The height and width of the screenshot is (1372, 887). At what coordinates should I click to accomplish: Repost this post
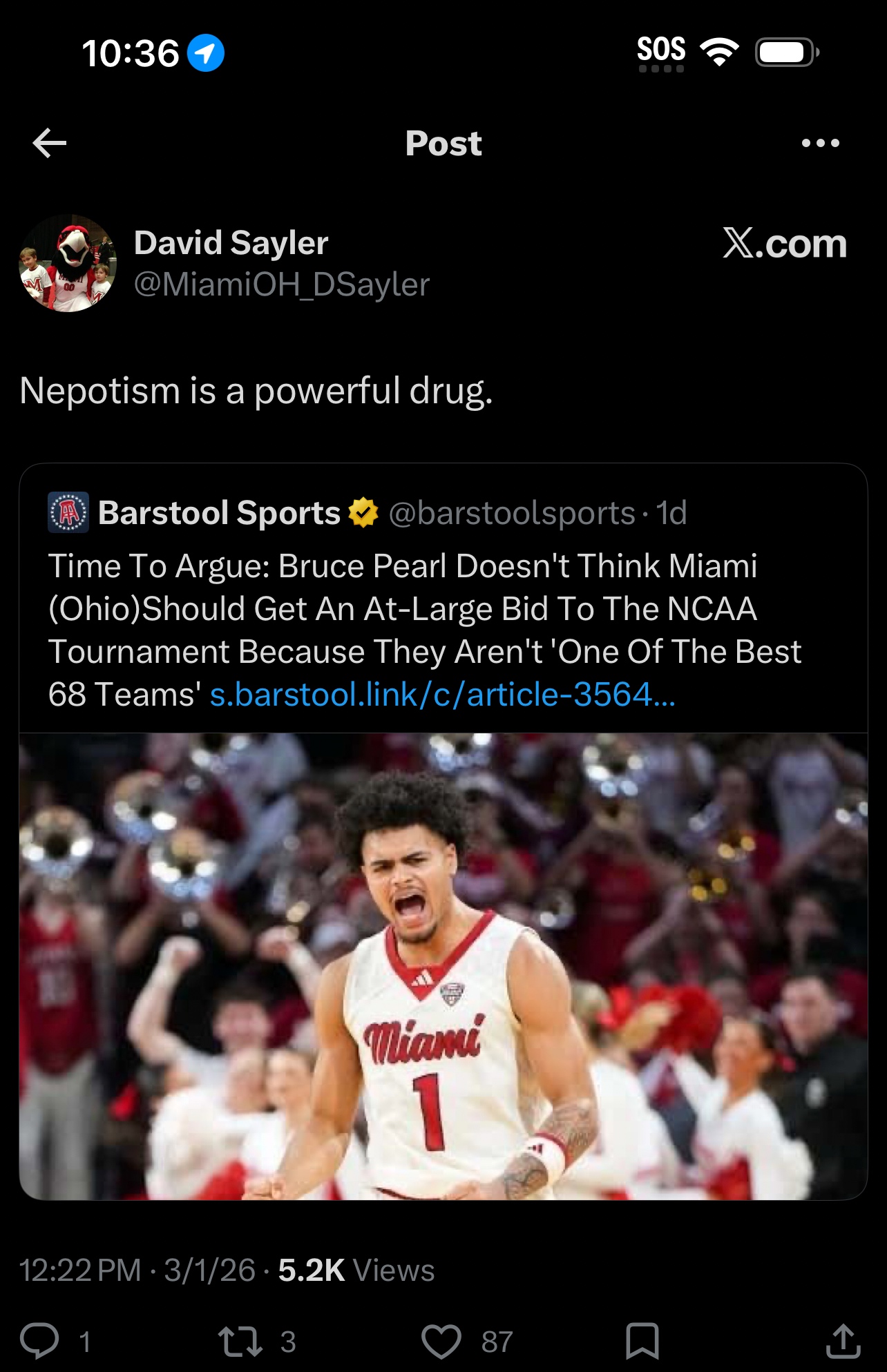tap(240, 1341)
